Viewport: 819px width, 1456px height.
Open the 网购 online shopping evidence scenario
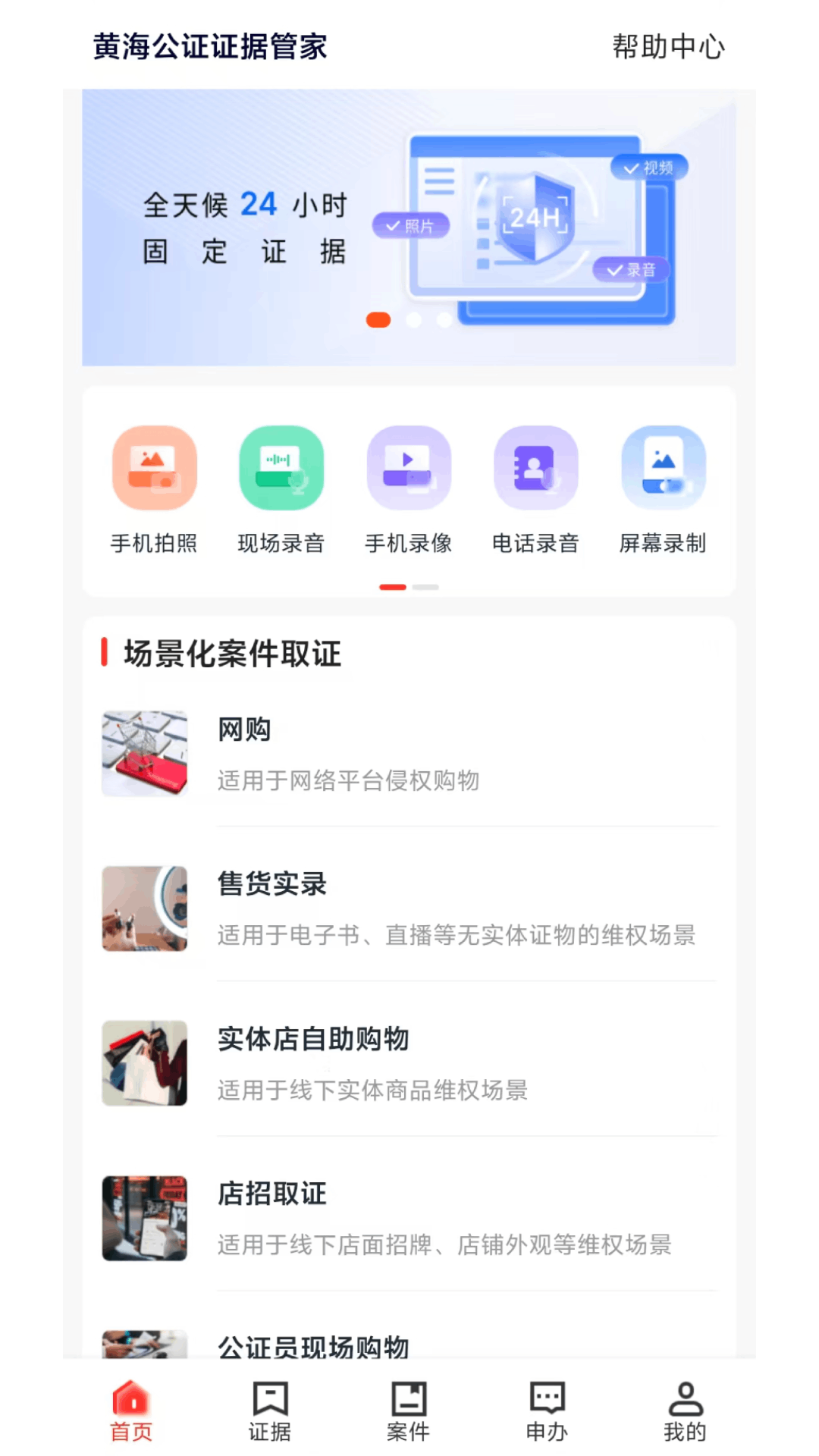coord(409,755)
